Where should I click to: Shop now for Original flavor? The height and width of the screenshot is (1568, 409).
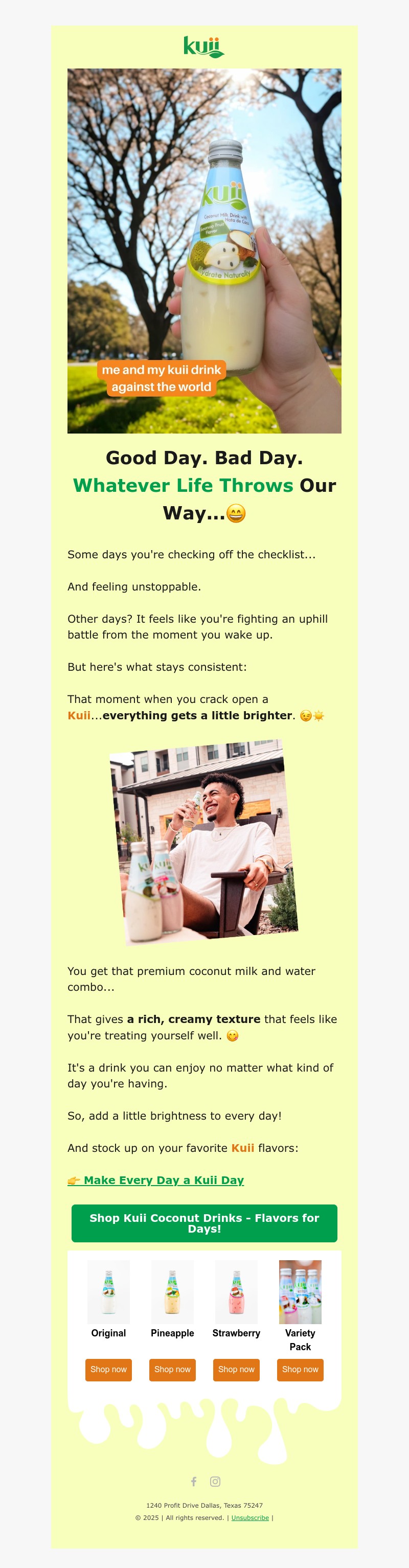tap(108, 1370)
